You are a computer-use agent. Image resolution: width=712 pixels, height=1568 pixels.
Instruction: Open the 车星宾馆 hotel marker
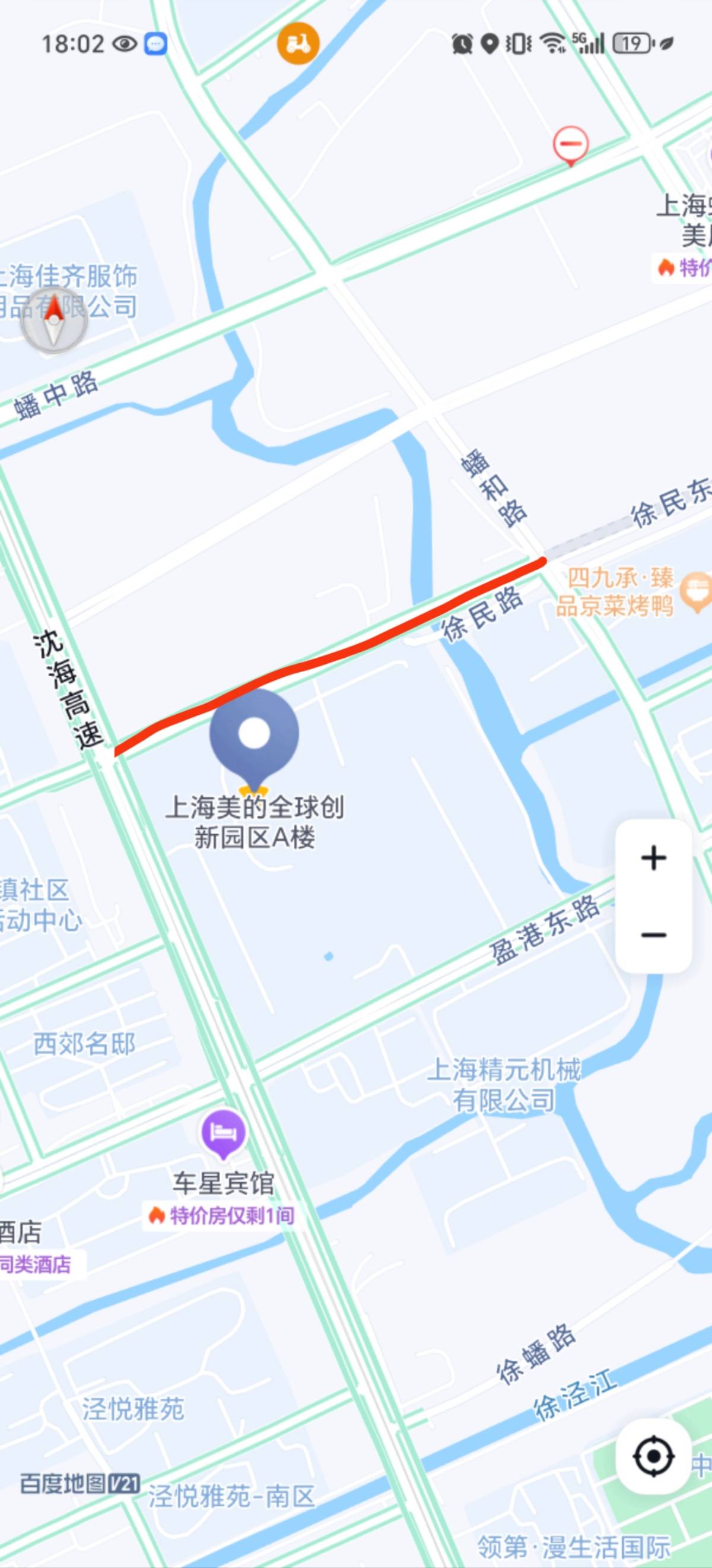point(223,1133)
